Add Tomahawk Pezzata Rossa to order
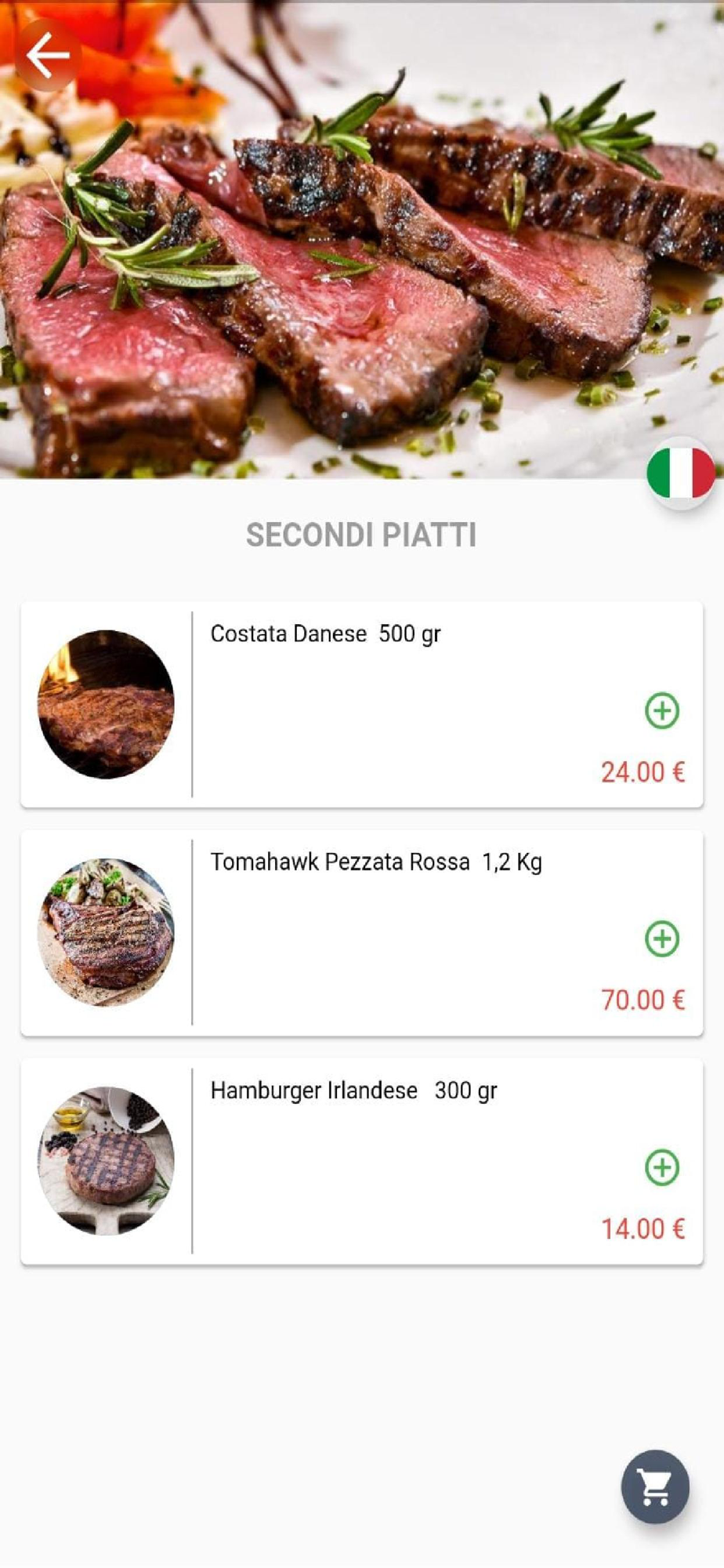Viewport: 724px width, 1568px height. pos(661,938)
